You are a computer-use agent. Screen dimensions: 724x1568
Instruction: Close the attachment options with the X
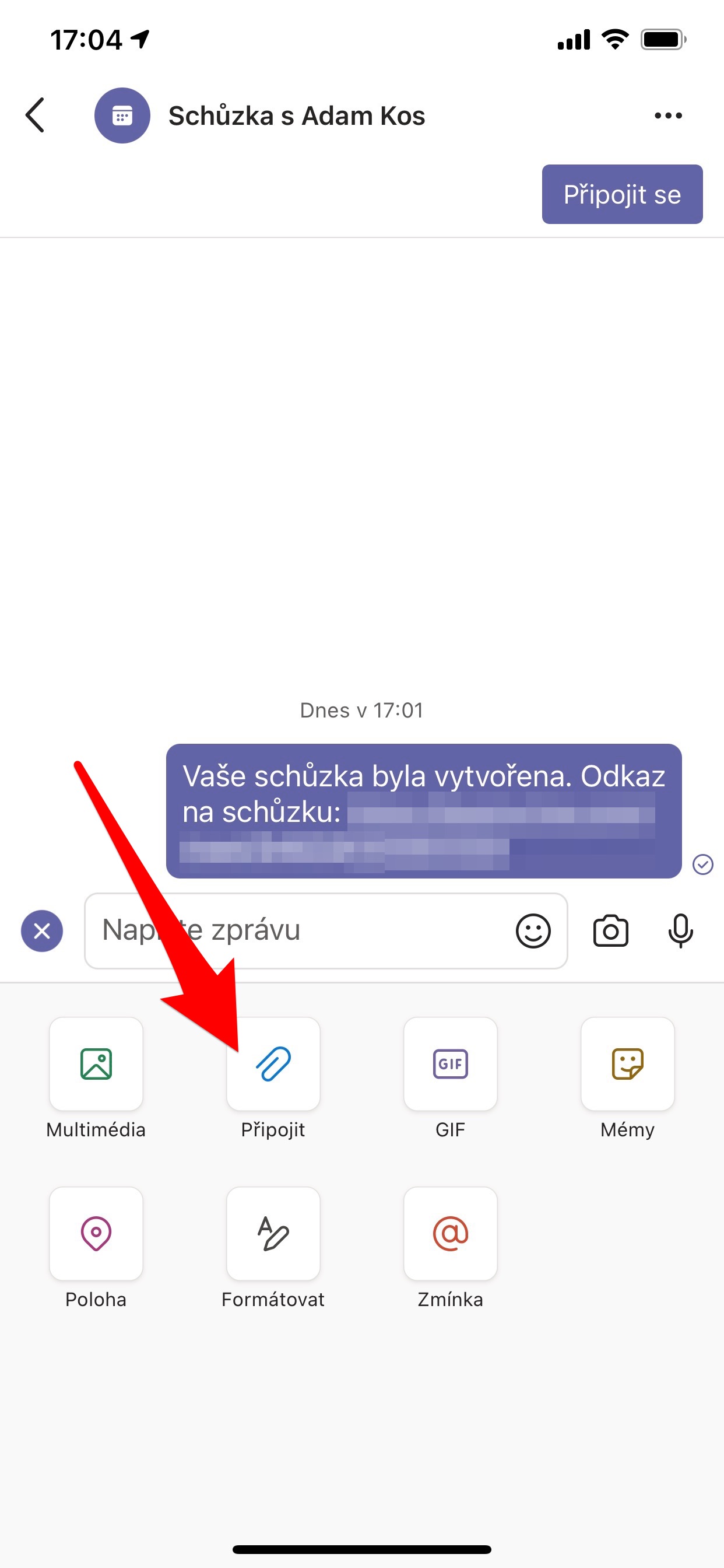42,930
